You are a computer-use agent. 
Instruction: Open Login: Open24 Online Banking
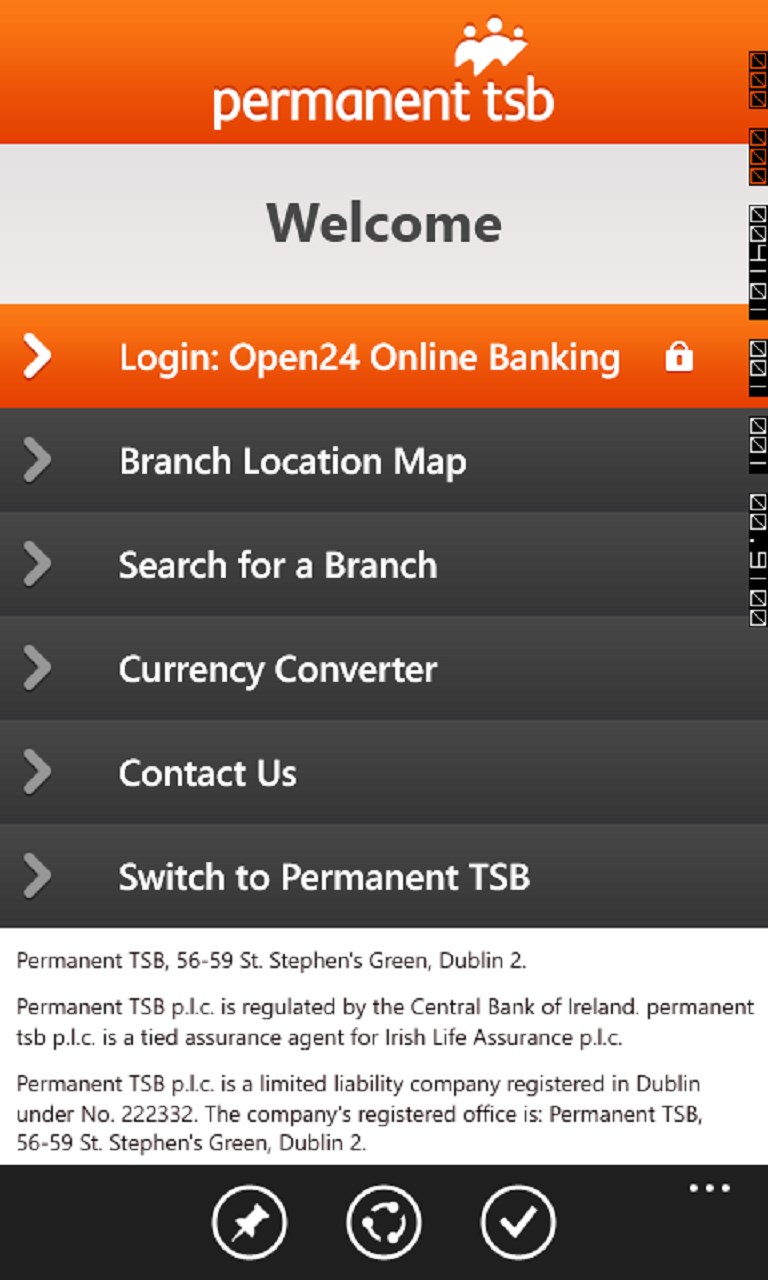coord(370,357)
